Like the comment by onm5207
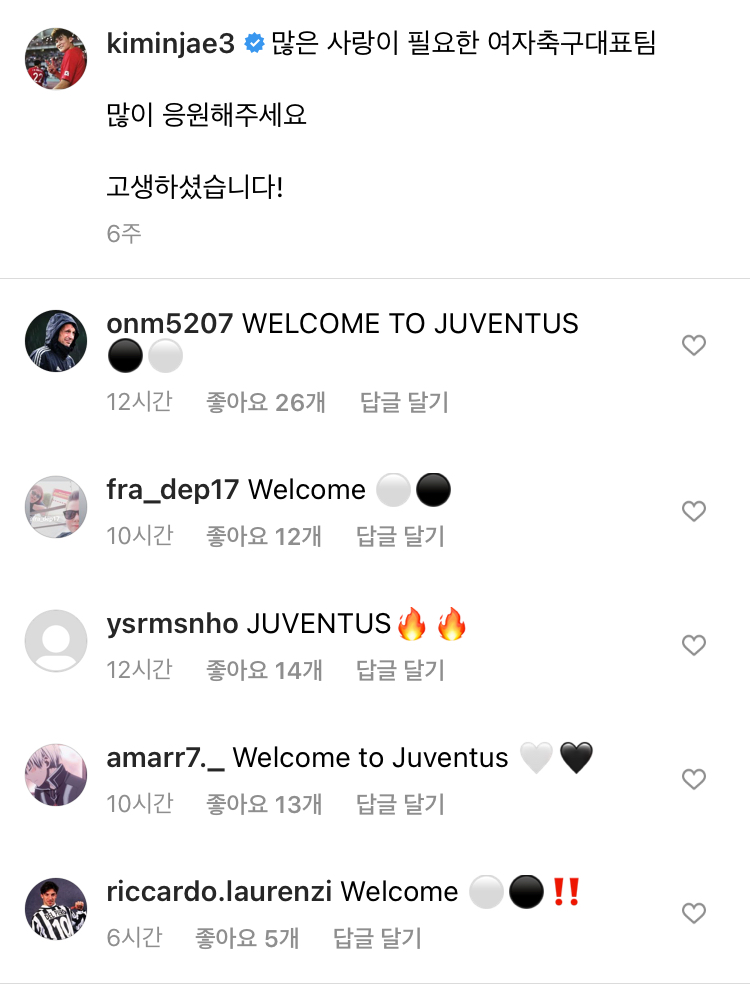Image resolution: width=750 pixels, height=990 pixels. 693,346
